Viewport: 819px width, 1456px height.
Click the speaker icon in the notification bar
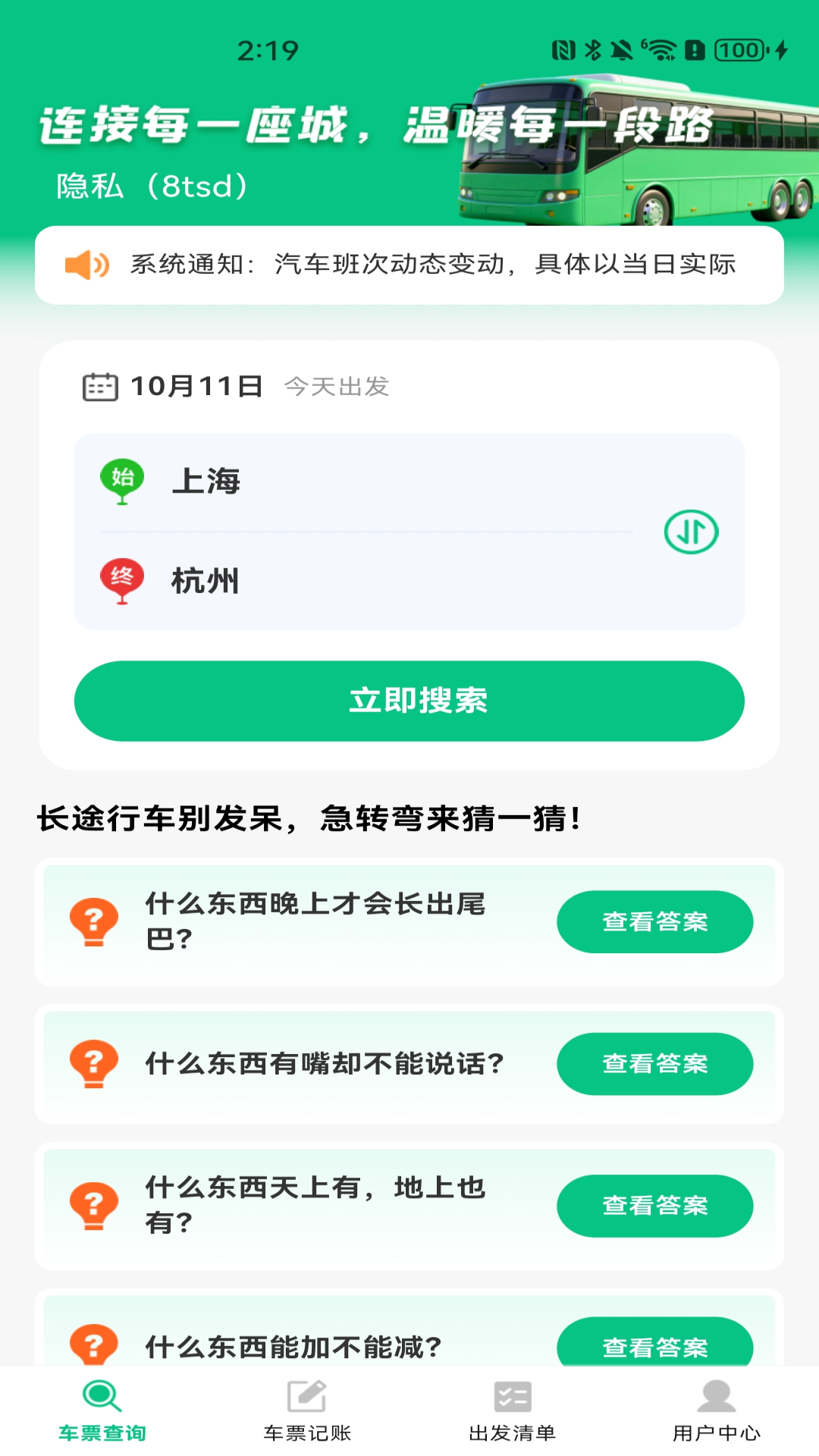pyautogui.click(x=84, y=265)
